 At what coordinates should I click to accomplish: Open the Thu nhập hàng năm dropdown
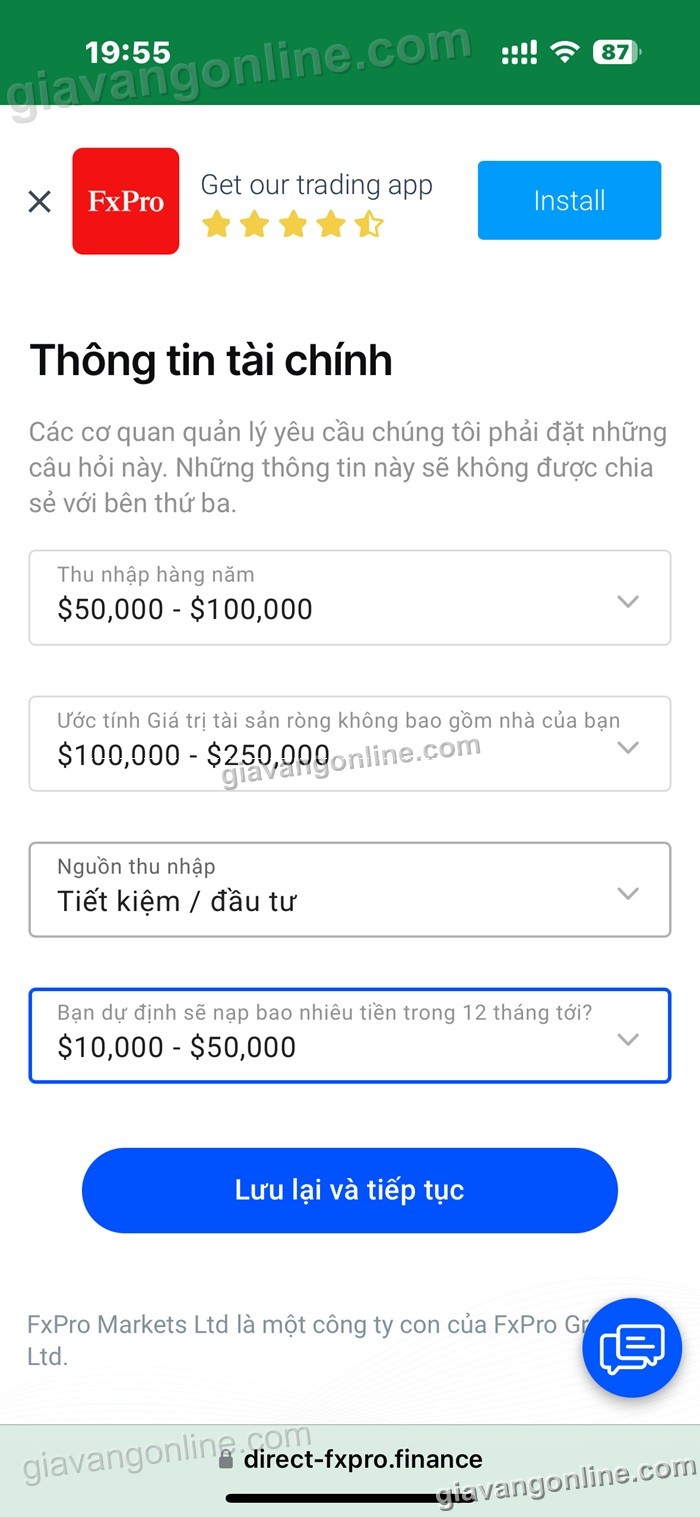click(349, 597)
